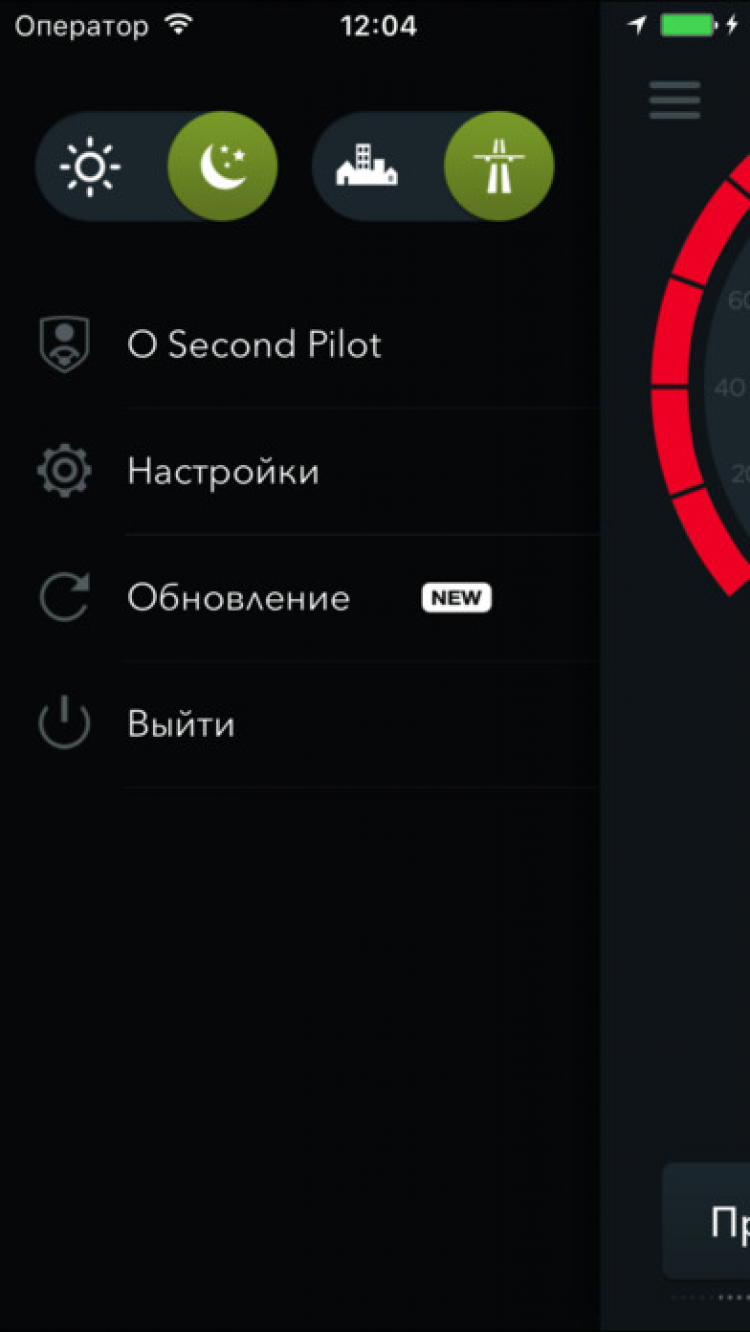This screenshot has width=750, height=1332.
Task: Close the drawer with the hamburger menu icon
Action: (x=675, y=101)
